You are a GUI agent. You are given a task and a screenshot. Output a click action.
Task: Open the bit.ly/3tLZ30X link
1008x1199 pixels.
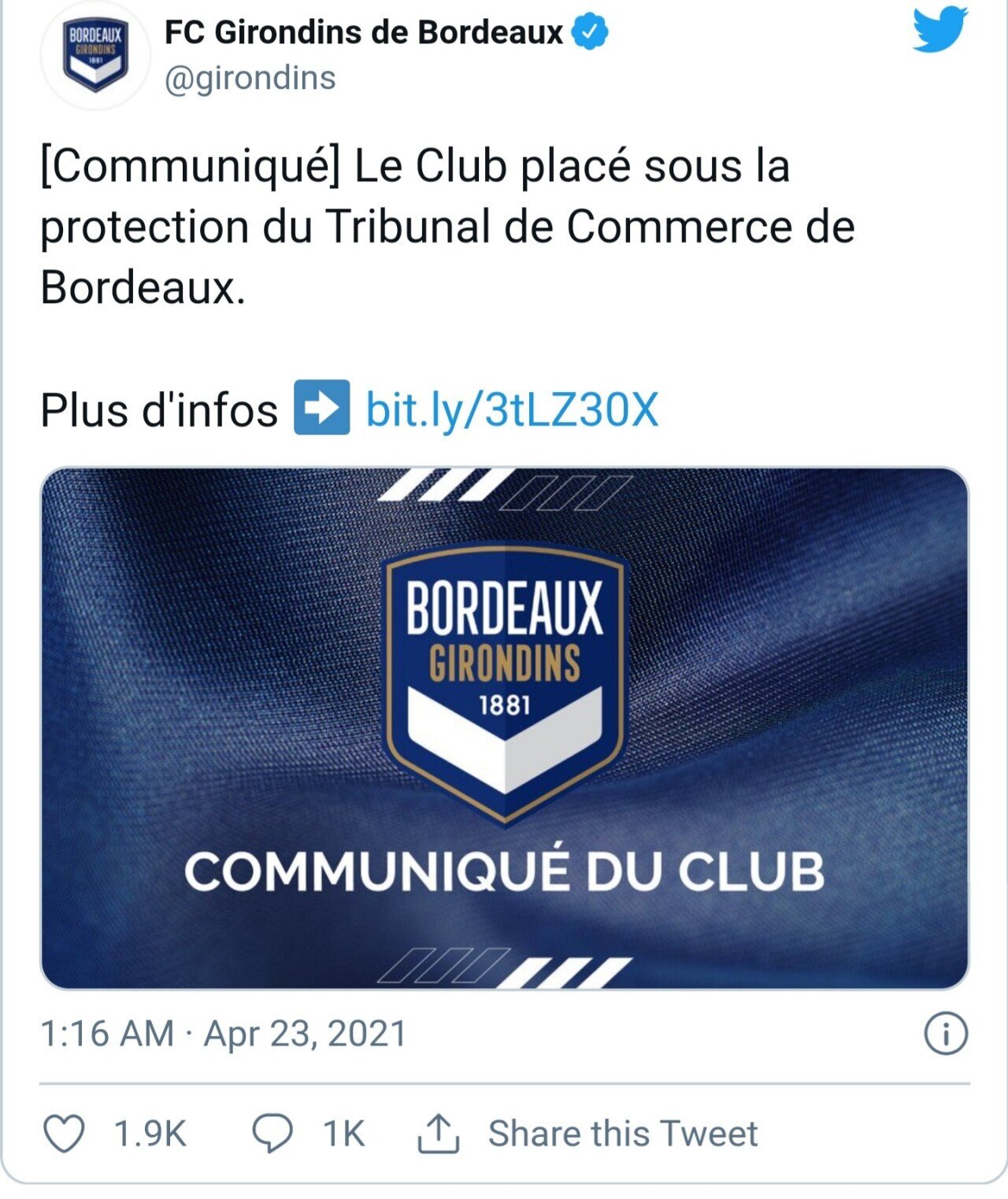(x=512, y=409)
